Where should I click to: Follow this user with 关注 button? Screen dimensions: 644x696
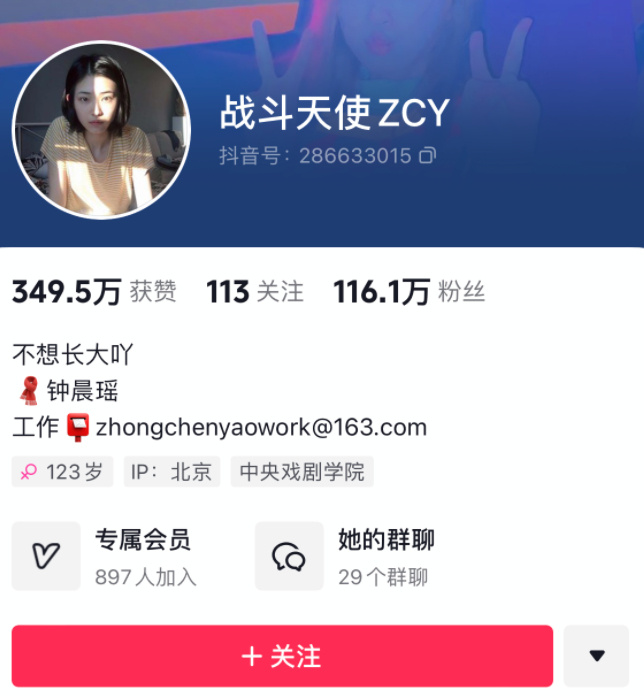(282, 656)
